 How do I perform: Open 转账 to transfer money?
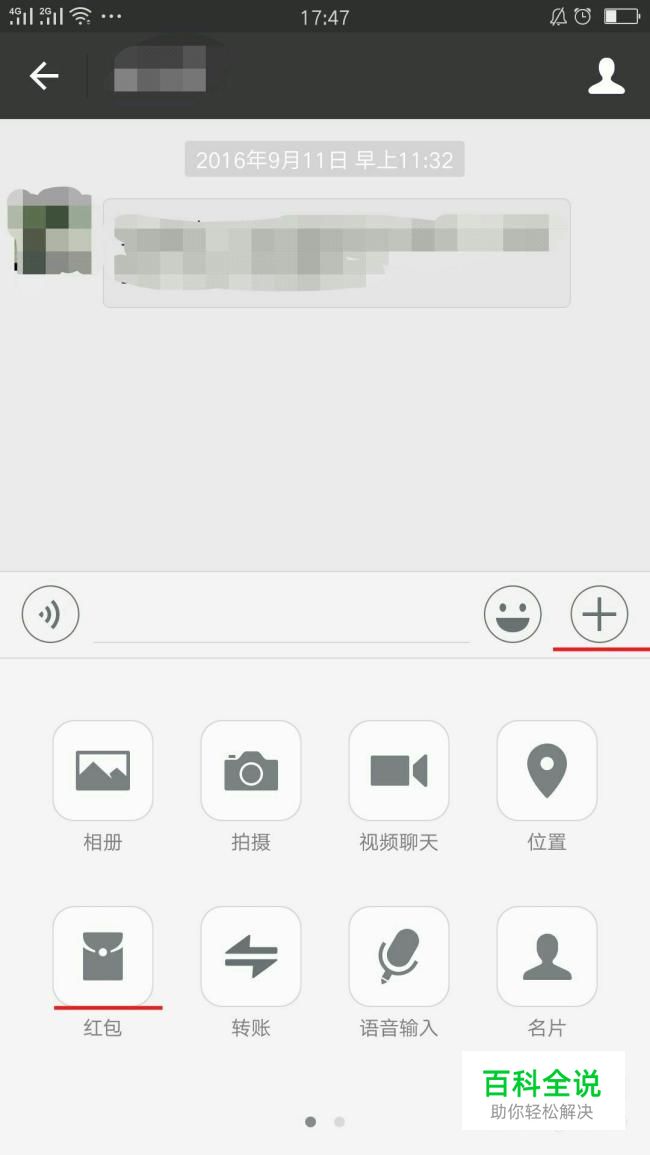[251, 956]
